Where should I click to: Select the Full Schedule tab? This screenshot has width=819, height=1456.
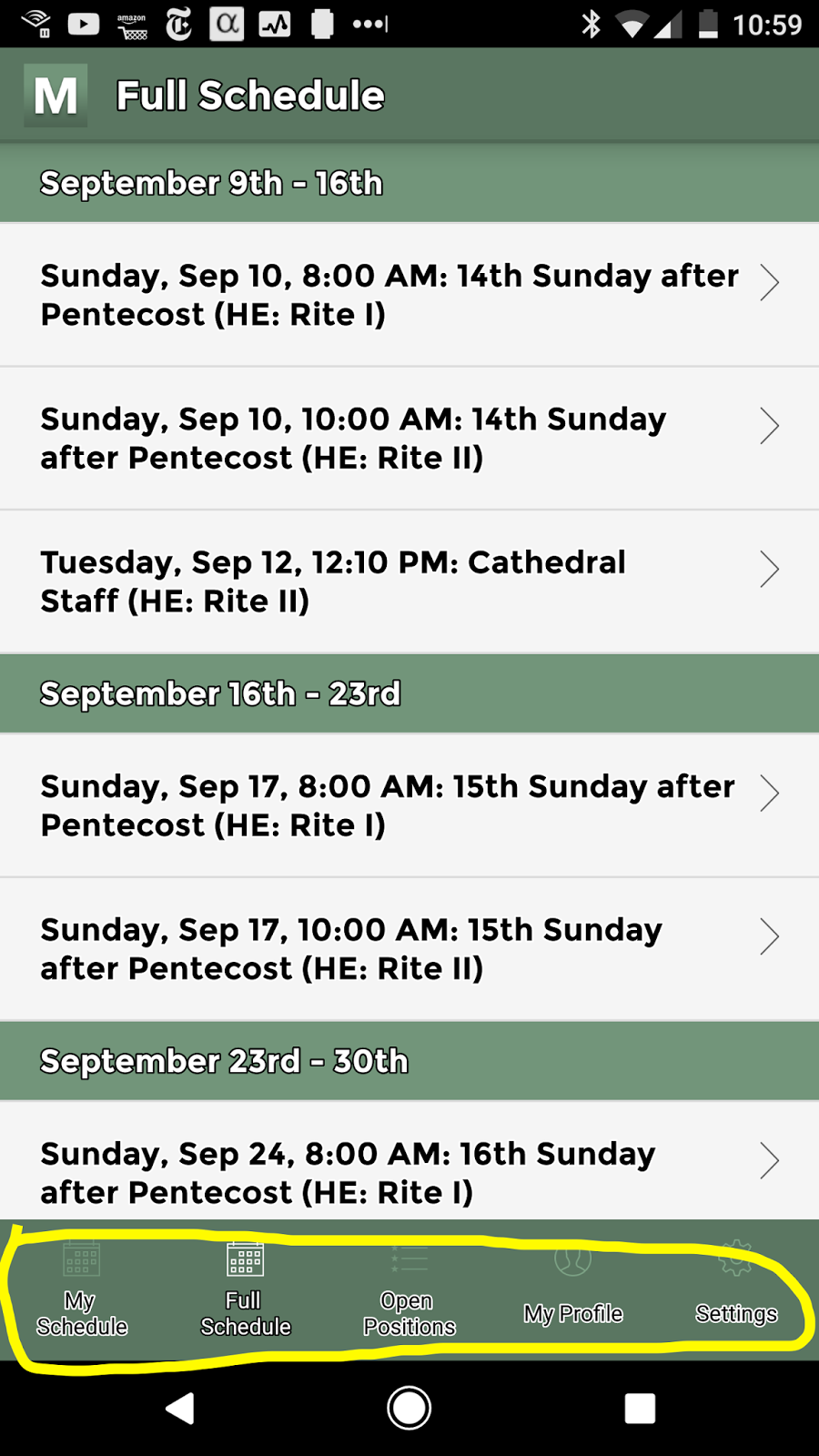pos(246,1290)
